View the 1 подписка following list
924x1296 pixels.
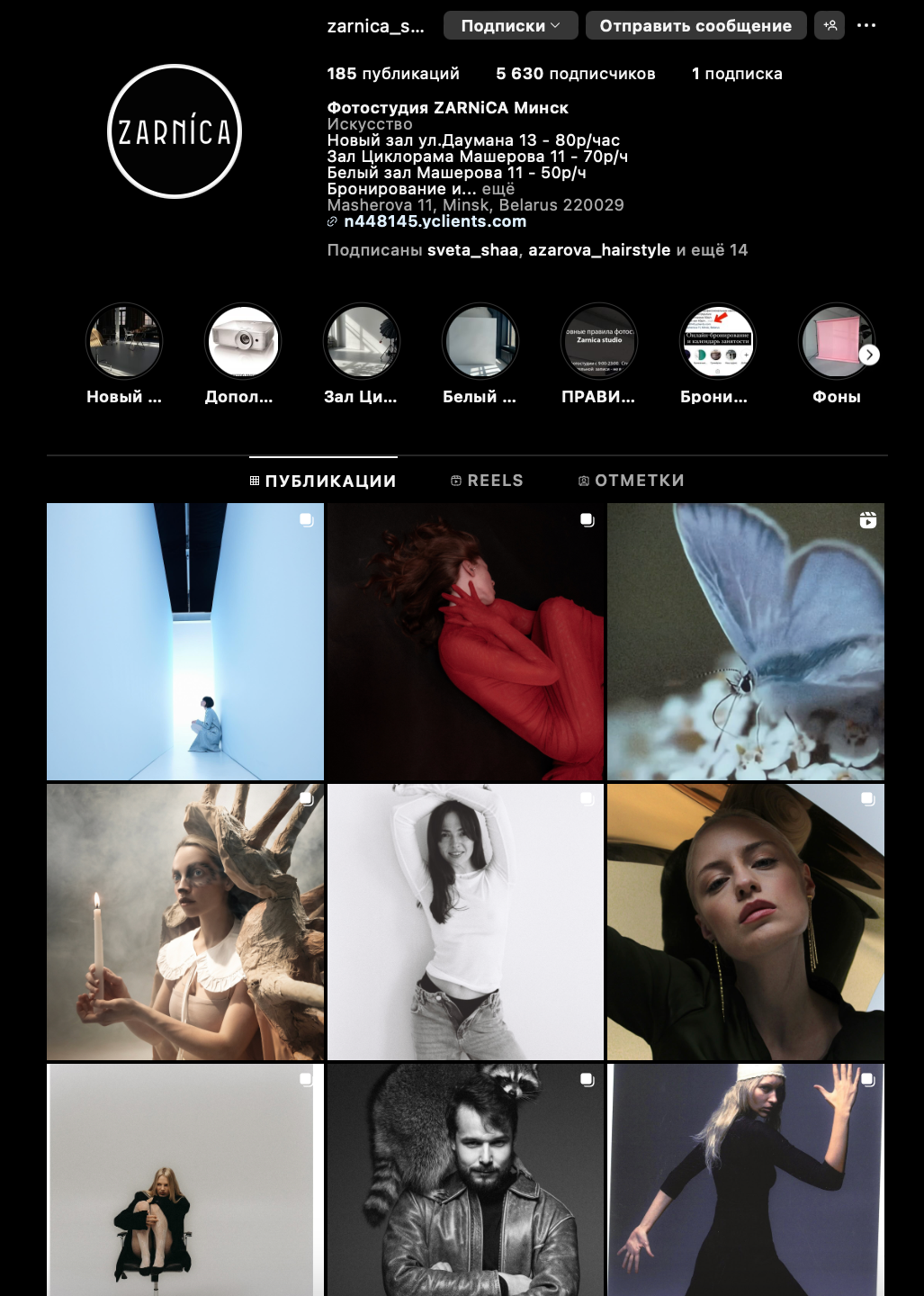[736, 74]
